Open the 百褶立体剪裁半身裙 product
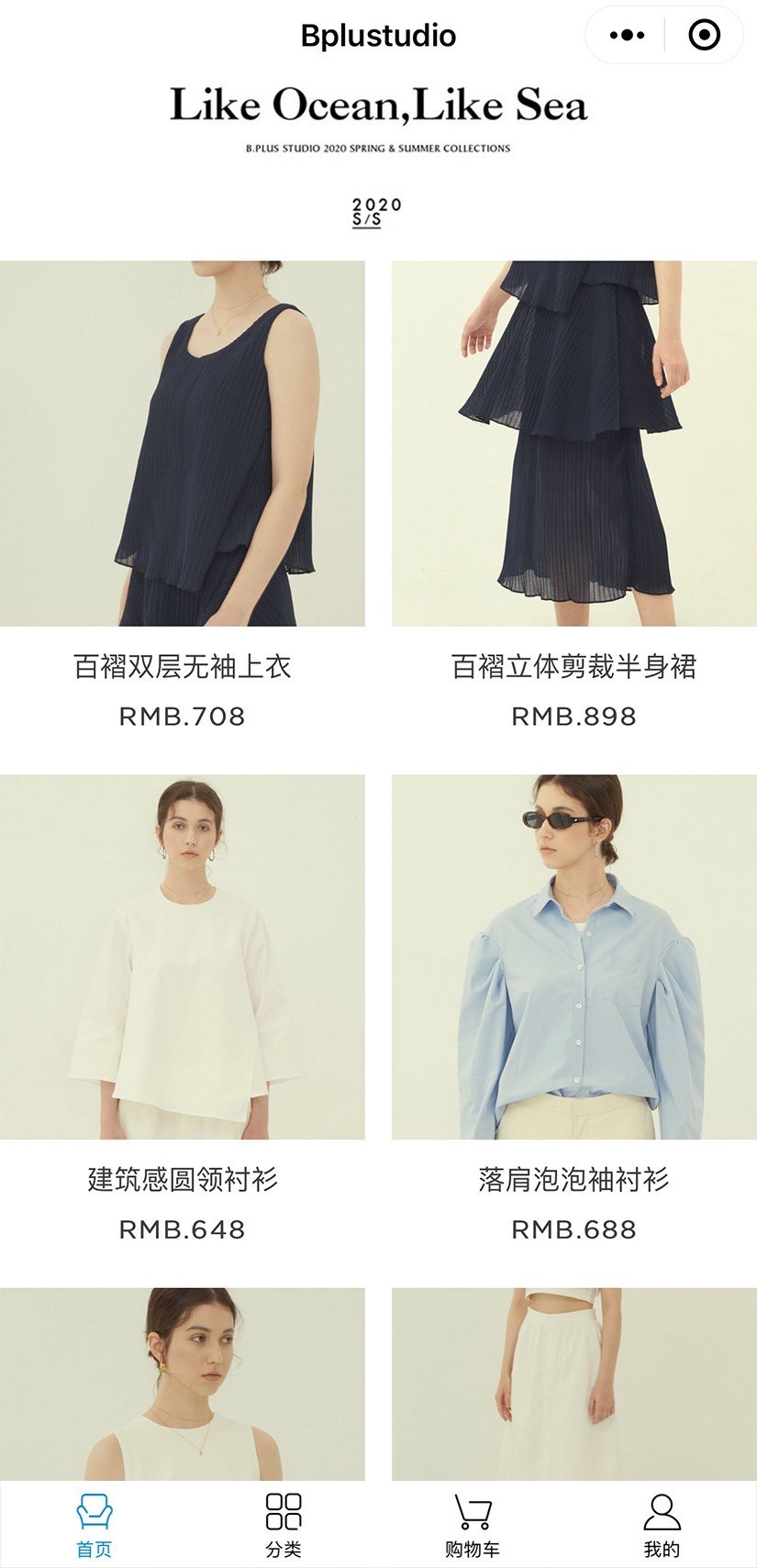The image size is (757, 1568). coord(574,444)
